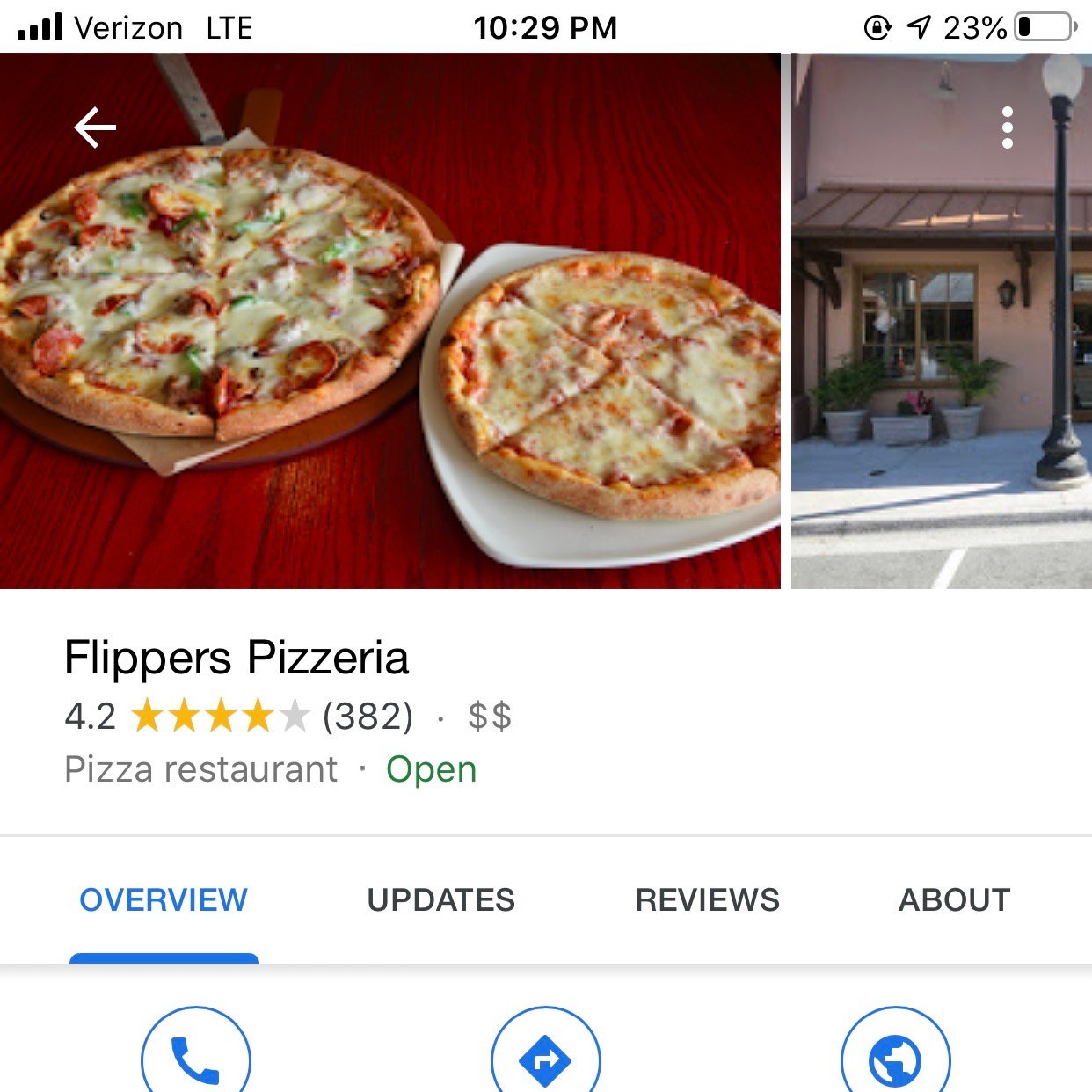
Task: Call Flippers Pizzeria with phone button
Action: pos(196,1059)
